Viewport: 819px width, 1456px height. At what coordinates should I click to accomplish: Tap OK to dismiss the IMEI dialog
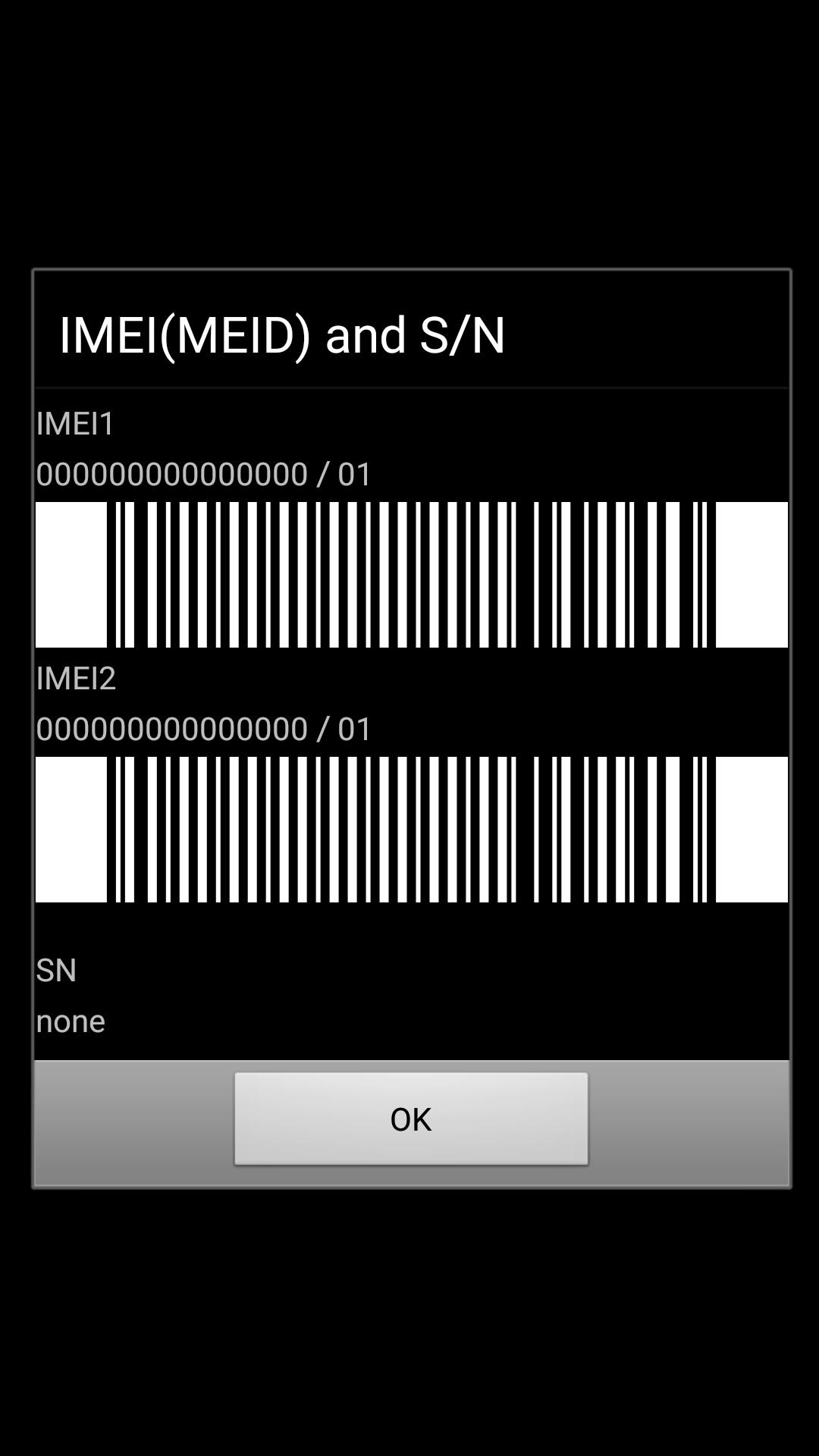coord(411,1119)
